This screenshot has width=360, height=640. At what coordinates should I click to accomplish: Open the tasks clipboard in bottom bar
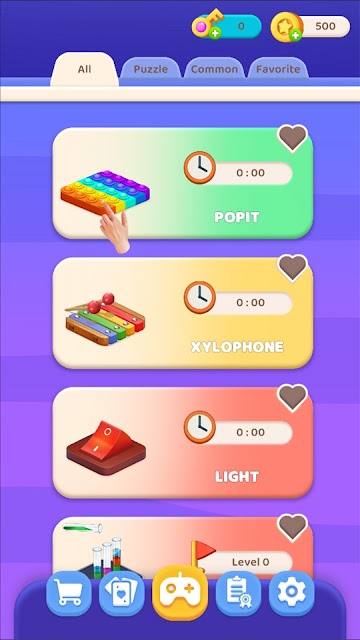(238, 593)
